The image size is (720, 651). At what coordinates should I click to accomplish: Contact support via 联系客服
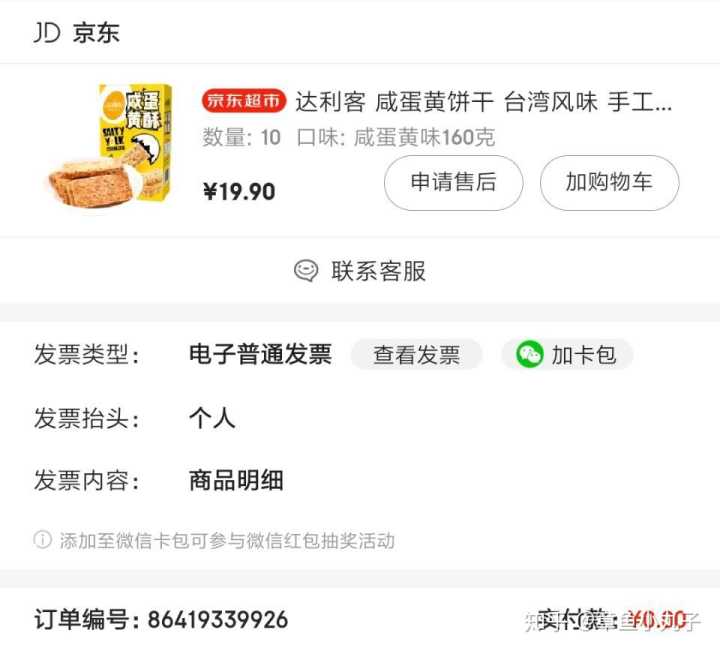(x=360, y=271)
